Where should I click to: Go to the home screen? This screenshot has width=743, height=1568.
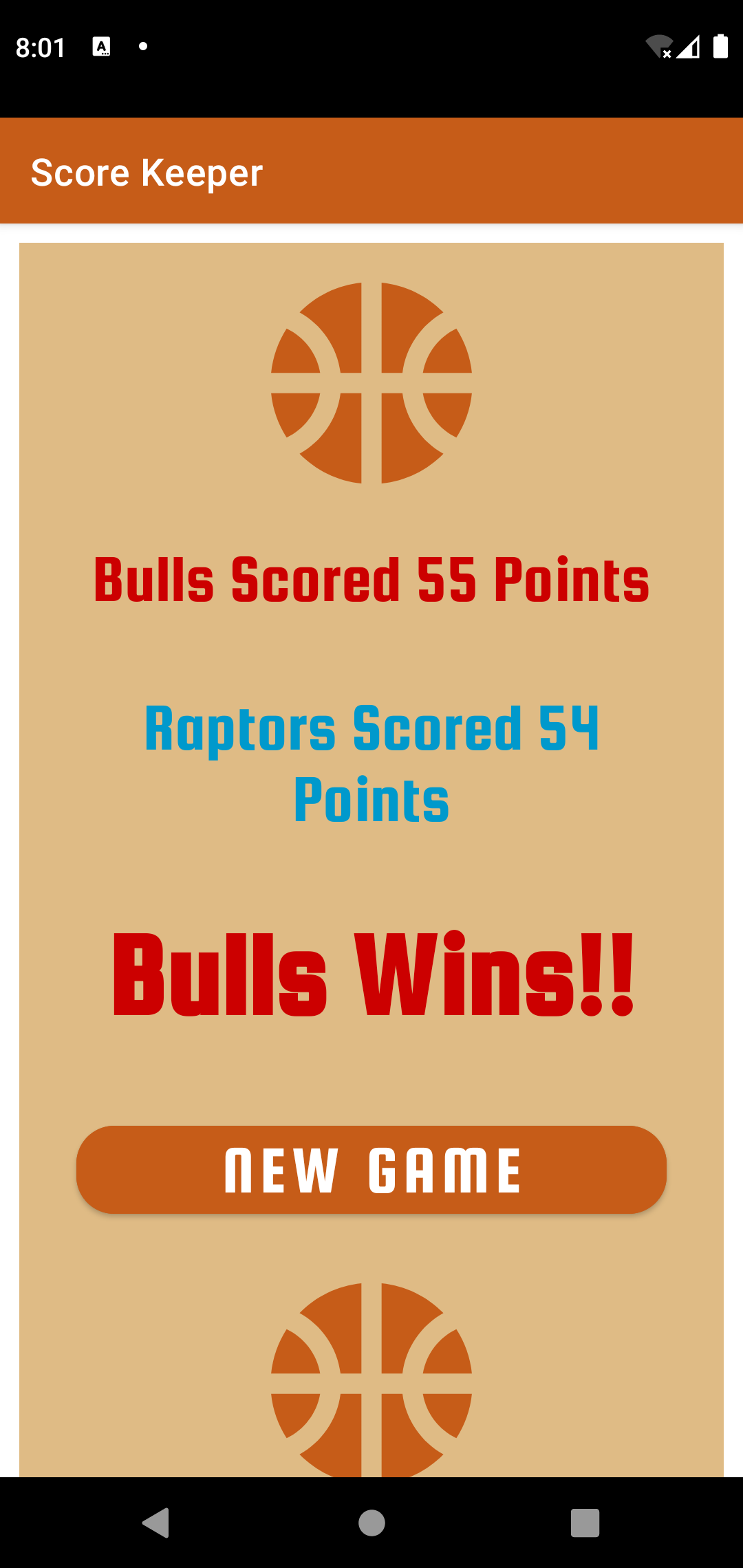tap(371, 1523)
